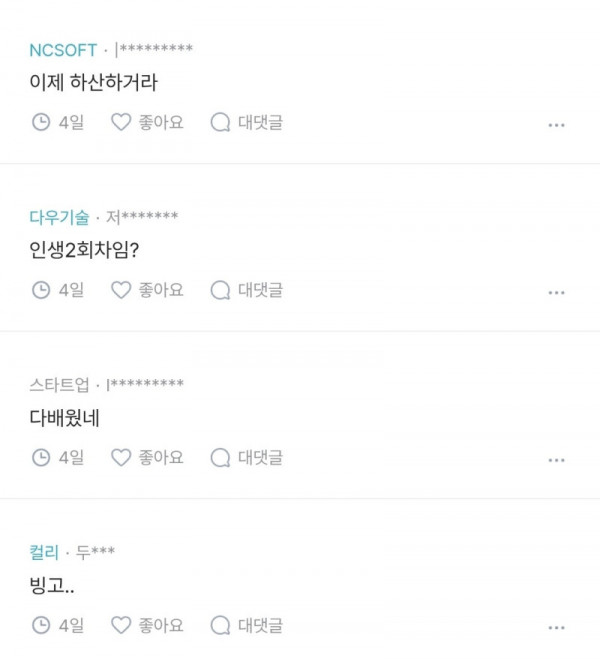This screenshot has height=659, width=600.
Task: Like the comment '이제 하산하거라'
Action: [147, 123]
